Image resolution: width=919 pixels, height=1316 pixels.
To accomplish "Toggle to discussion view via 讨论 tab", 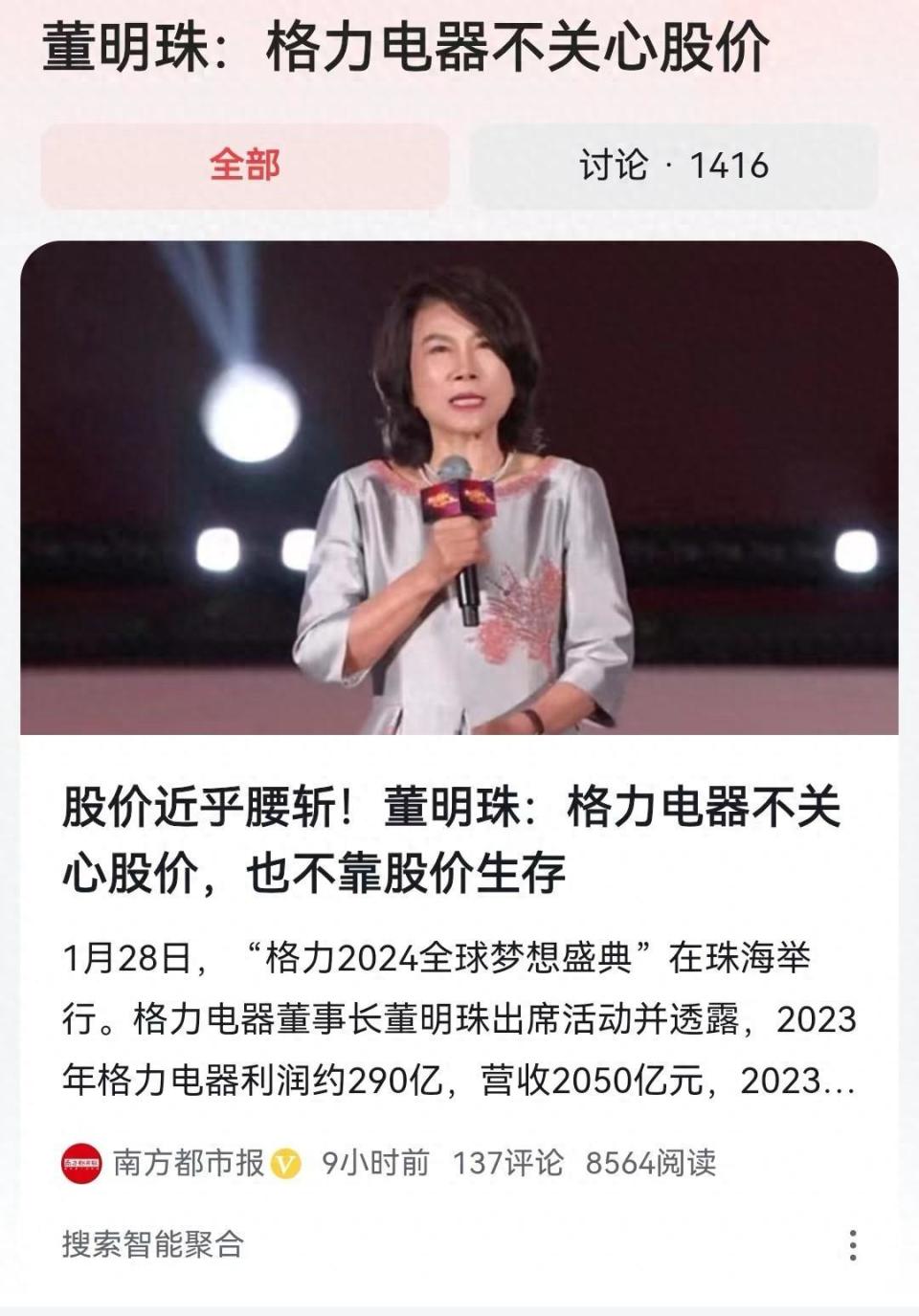I will point(673,164).
